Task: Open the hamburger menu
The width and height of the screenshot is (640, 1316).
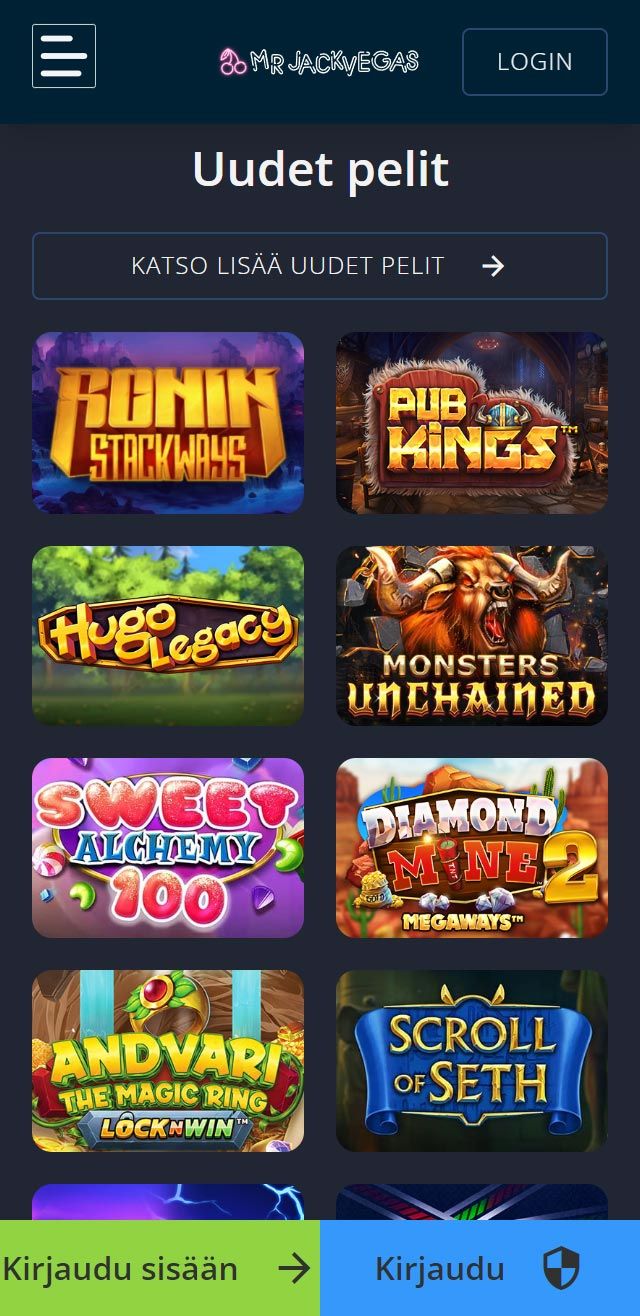Action: click(64, 56)
